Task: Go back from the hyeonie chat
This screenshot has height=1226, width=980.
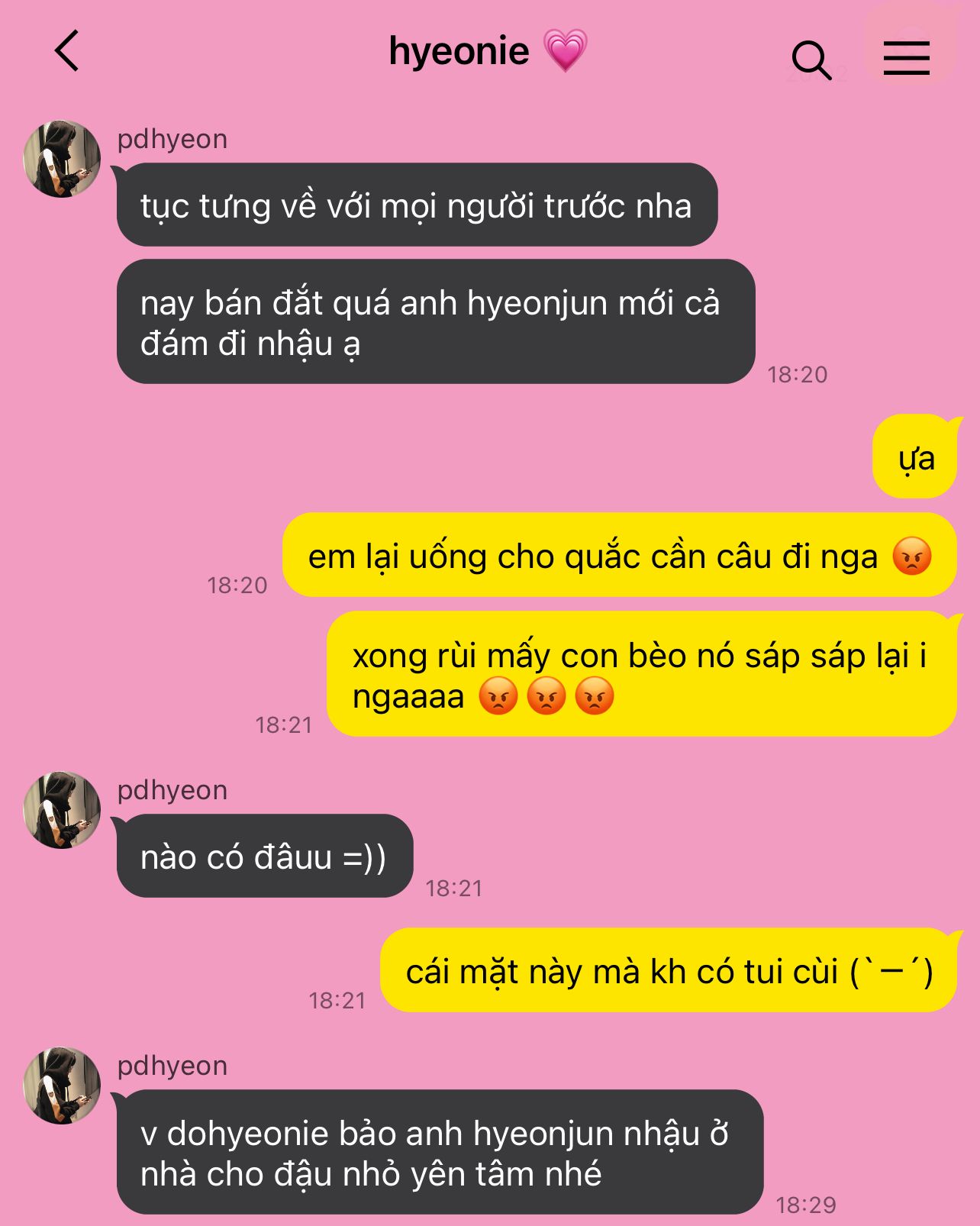Action: [x=67, y=51]
